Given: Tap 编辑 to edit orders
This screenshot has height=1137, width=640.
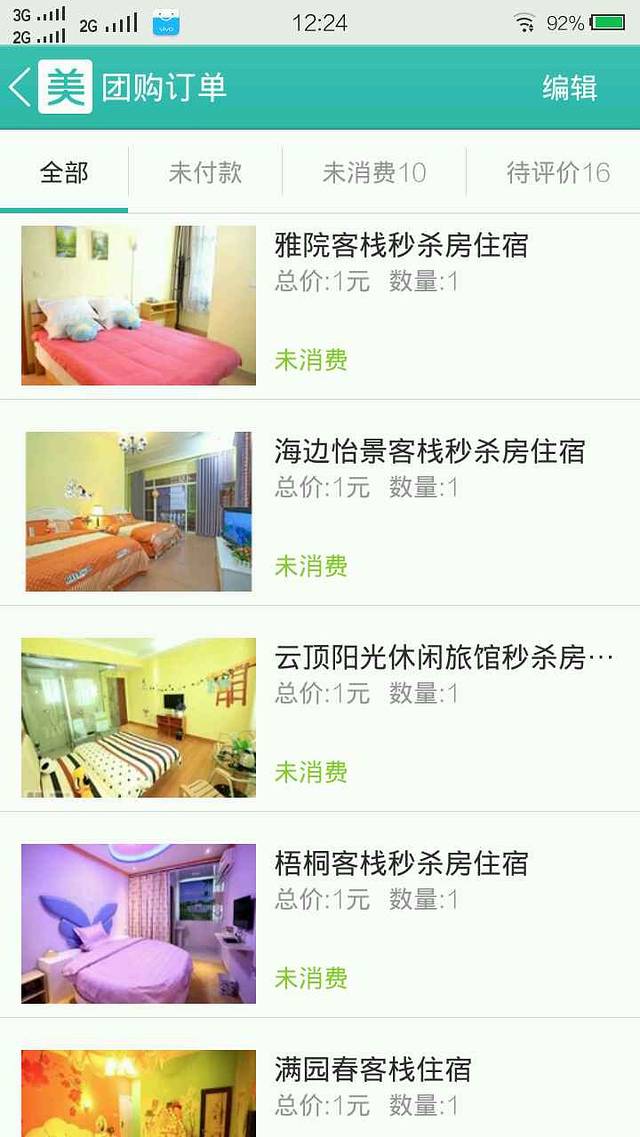Looking at the screenshot, I should point(569,88).
